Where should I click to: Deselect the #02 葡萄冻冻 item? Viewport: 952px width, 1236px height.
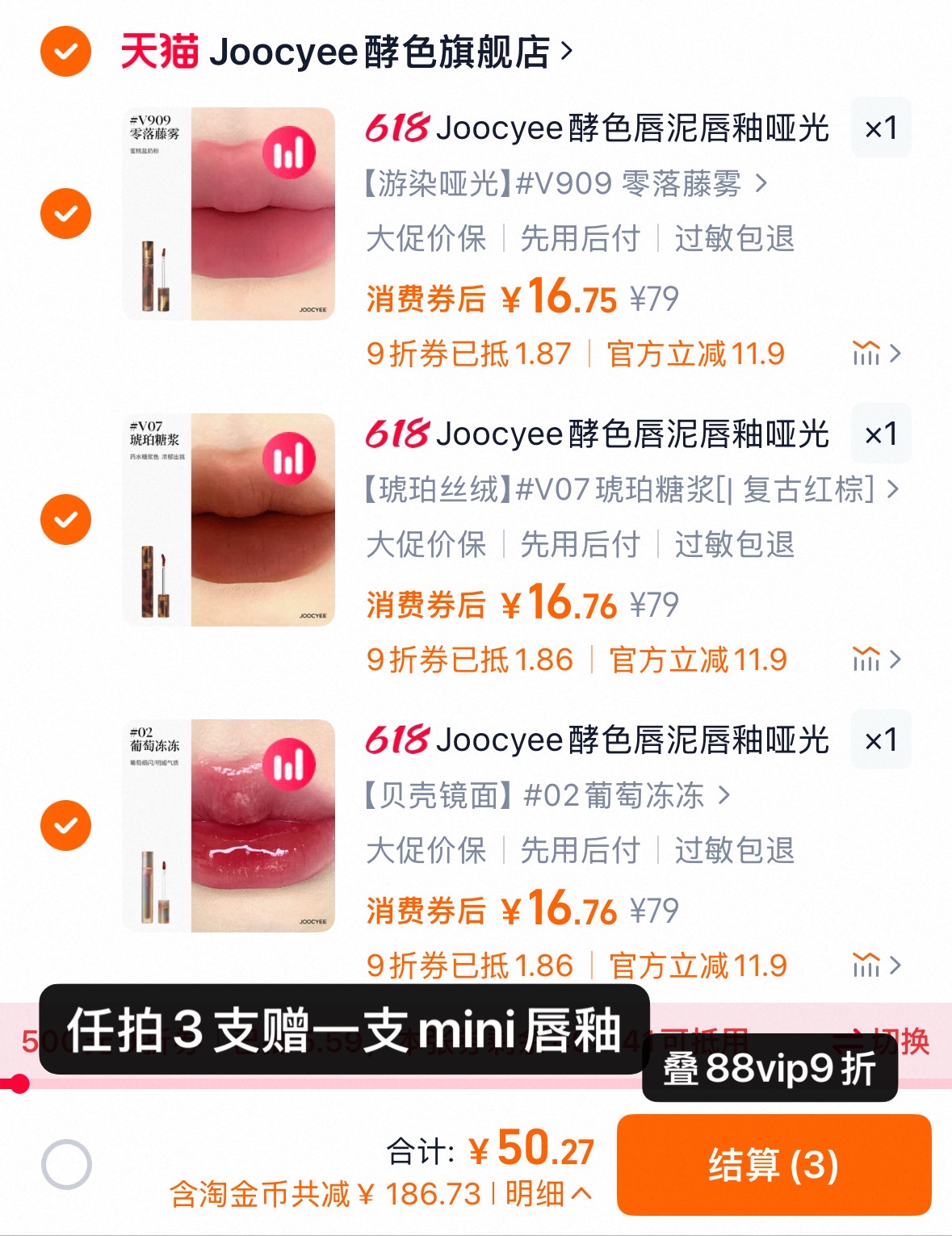[65, 825]
